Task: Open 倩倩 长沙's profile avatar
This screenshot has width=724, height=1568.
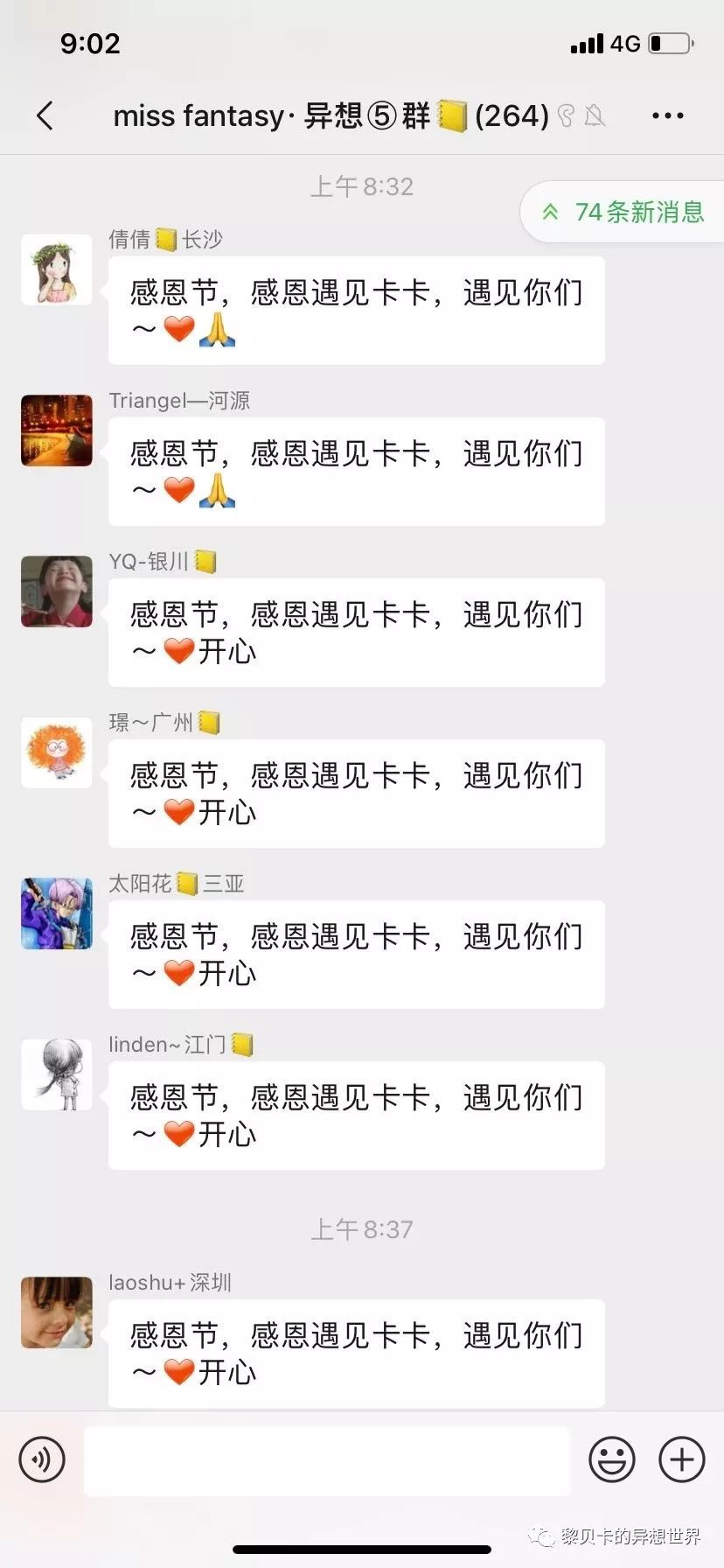Action: pos(57,269)
